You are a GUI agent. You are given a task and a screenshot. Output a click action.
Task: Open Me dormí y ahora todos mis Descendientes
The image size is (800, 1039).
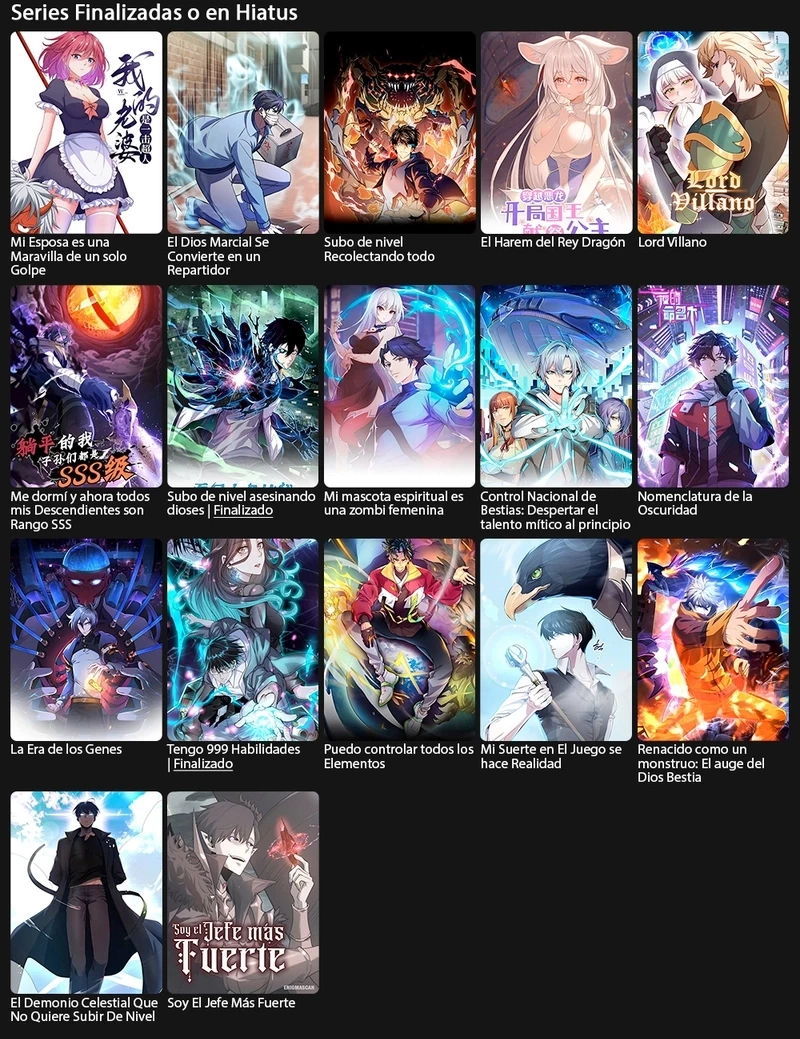[x=86, y=386]
